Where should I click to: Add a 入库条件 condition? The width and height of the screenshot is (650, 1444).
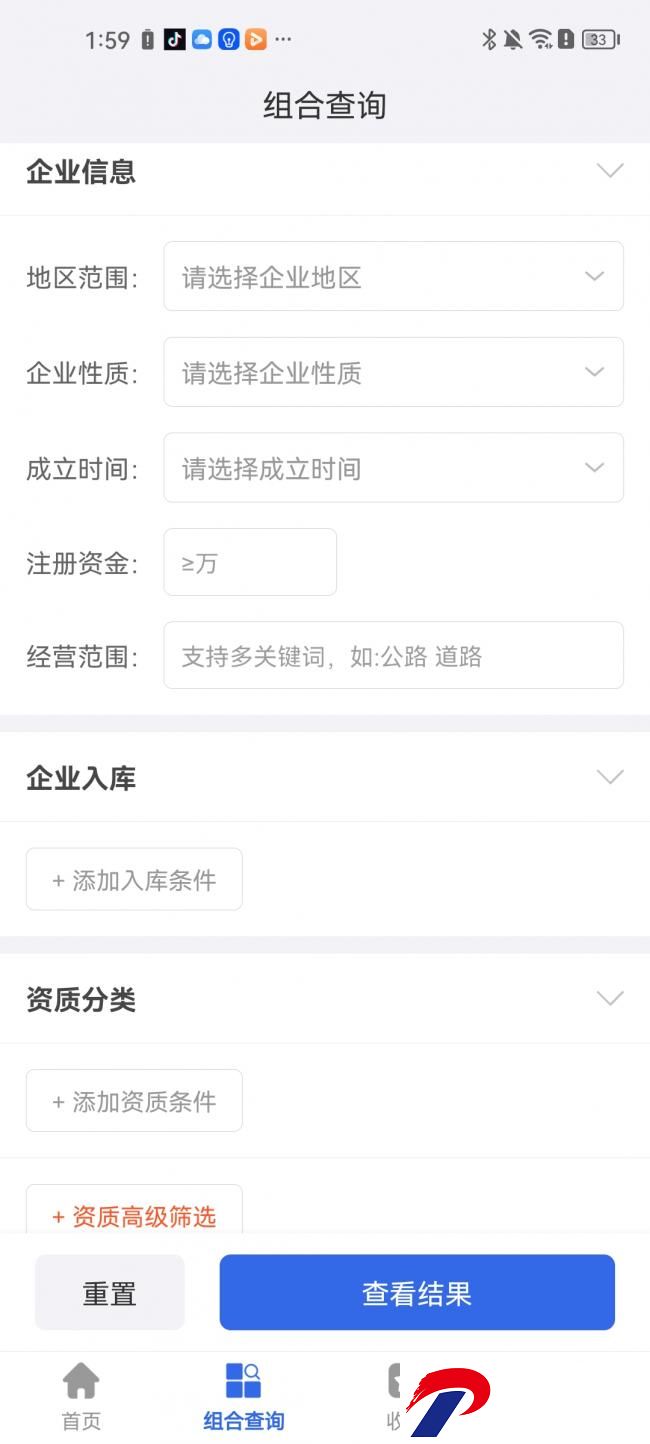coord(134,879)
